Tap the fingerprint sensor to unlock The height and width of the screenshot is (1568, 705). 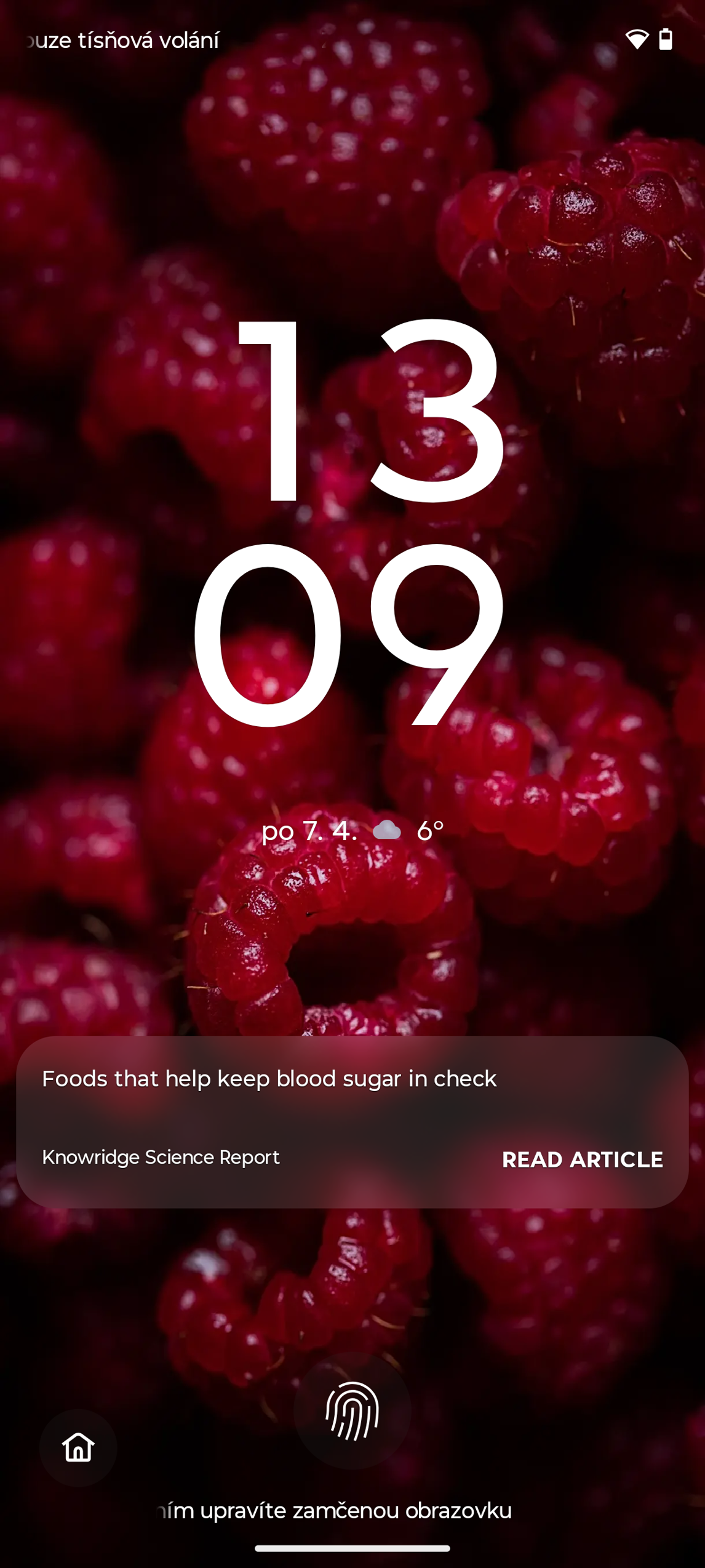tap(352, 1411)
